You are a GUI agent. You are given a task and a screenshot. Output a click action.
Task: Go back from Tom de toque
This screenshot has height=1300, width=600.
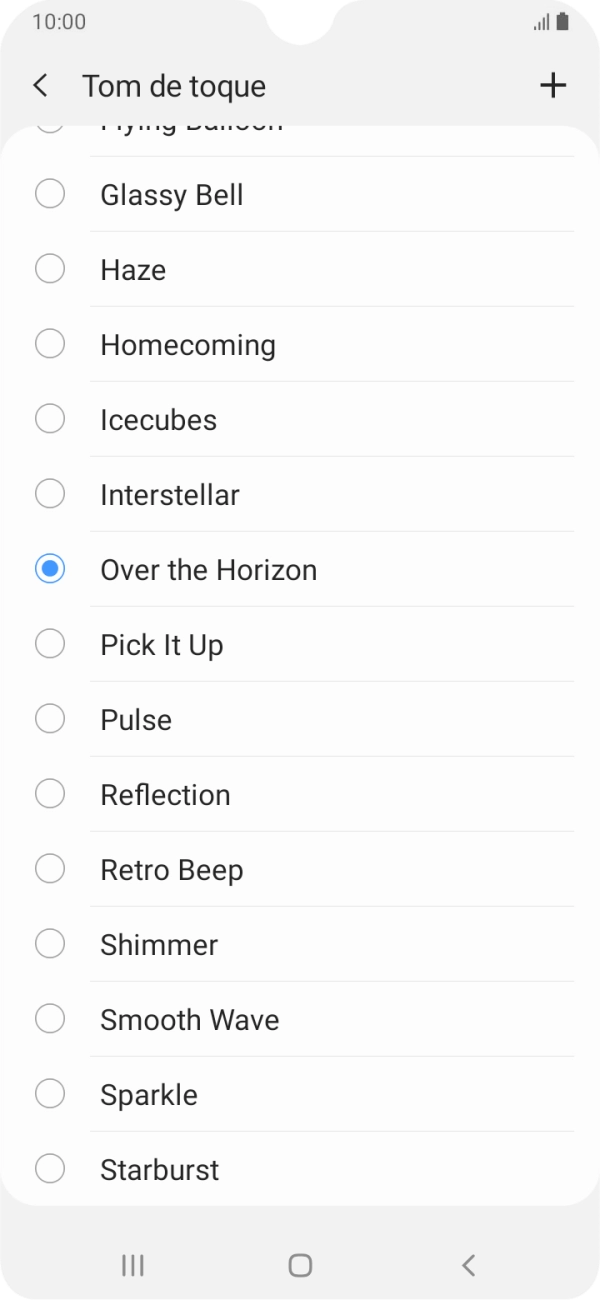click(x=40, y=86)
